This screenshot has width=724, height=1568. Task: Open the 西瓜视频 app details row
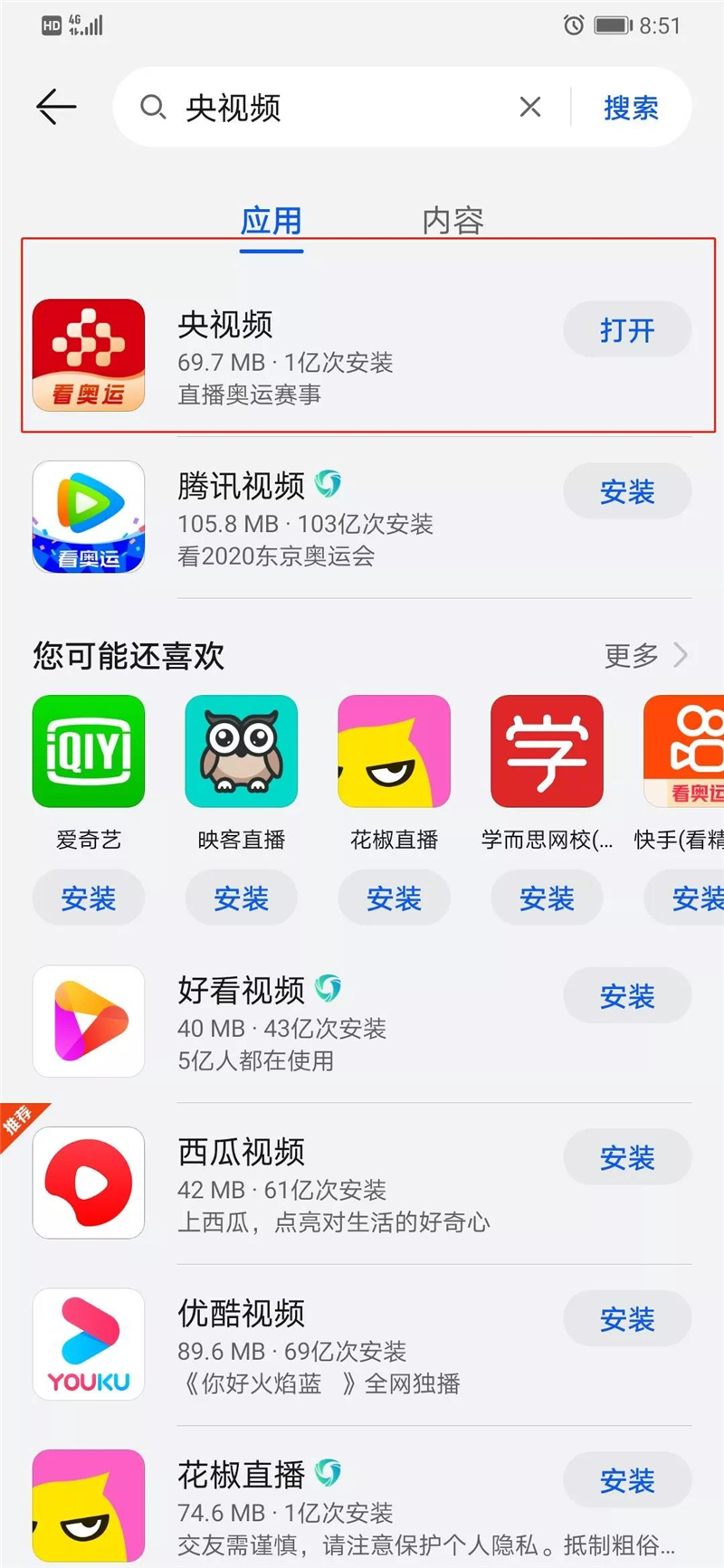(x=362, y=1183)
